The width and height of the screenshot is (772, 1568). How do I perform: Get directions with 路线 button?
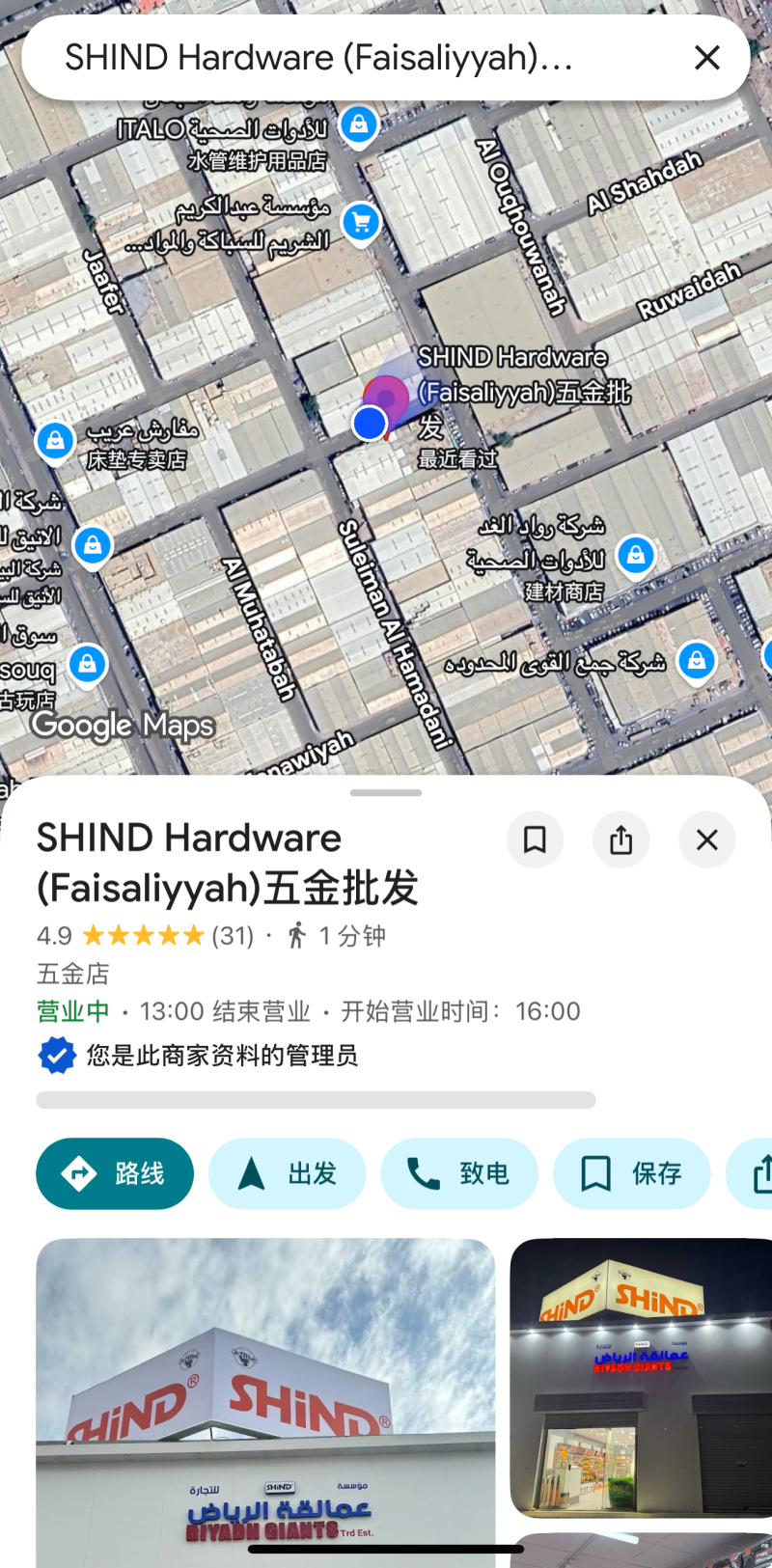[115, 1173]
